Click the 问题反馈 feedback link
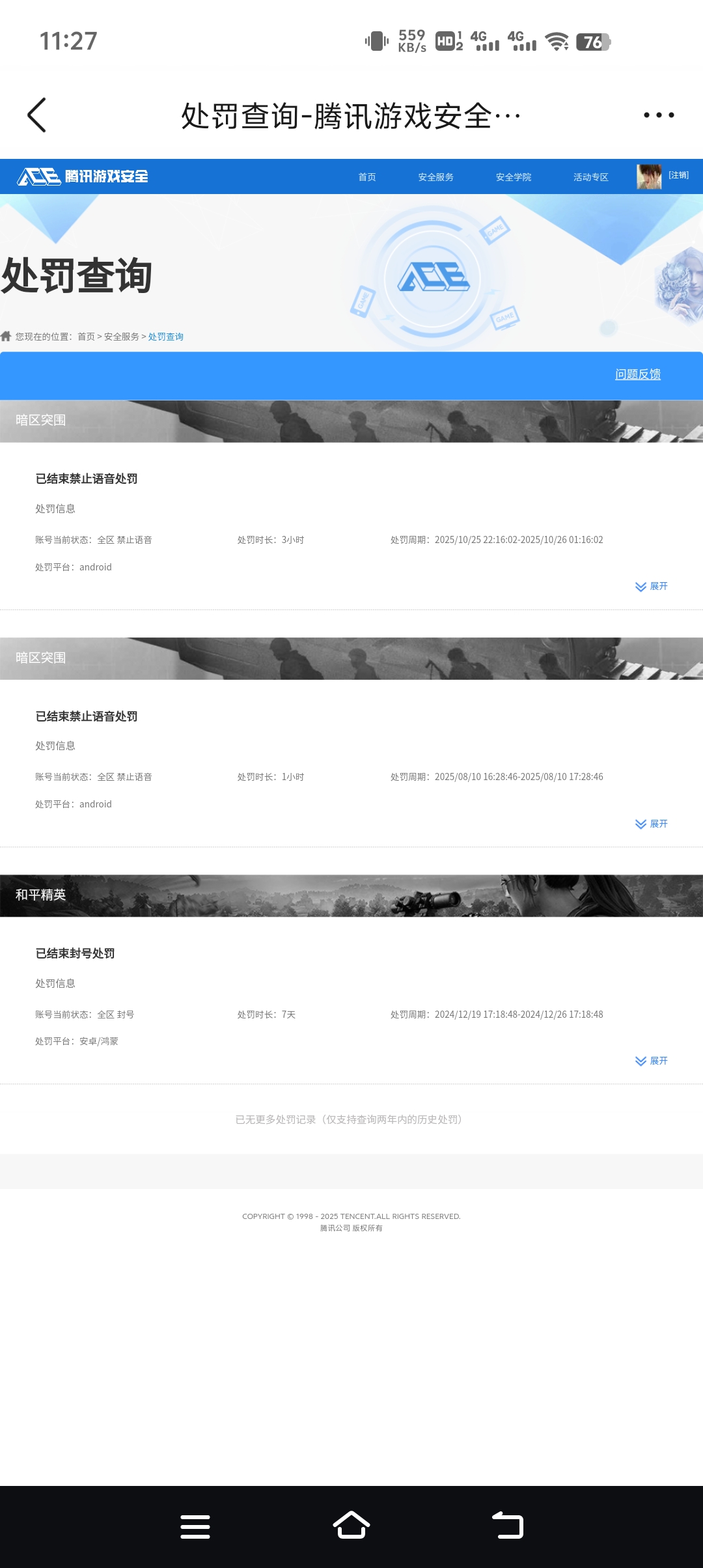This screenshot has height=1568, width=703. [x=637, y=375]
